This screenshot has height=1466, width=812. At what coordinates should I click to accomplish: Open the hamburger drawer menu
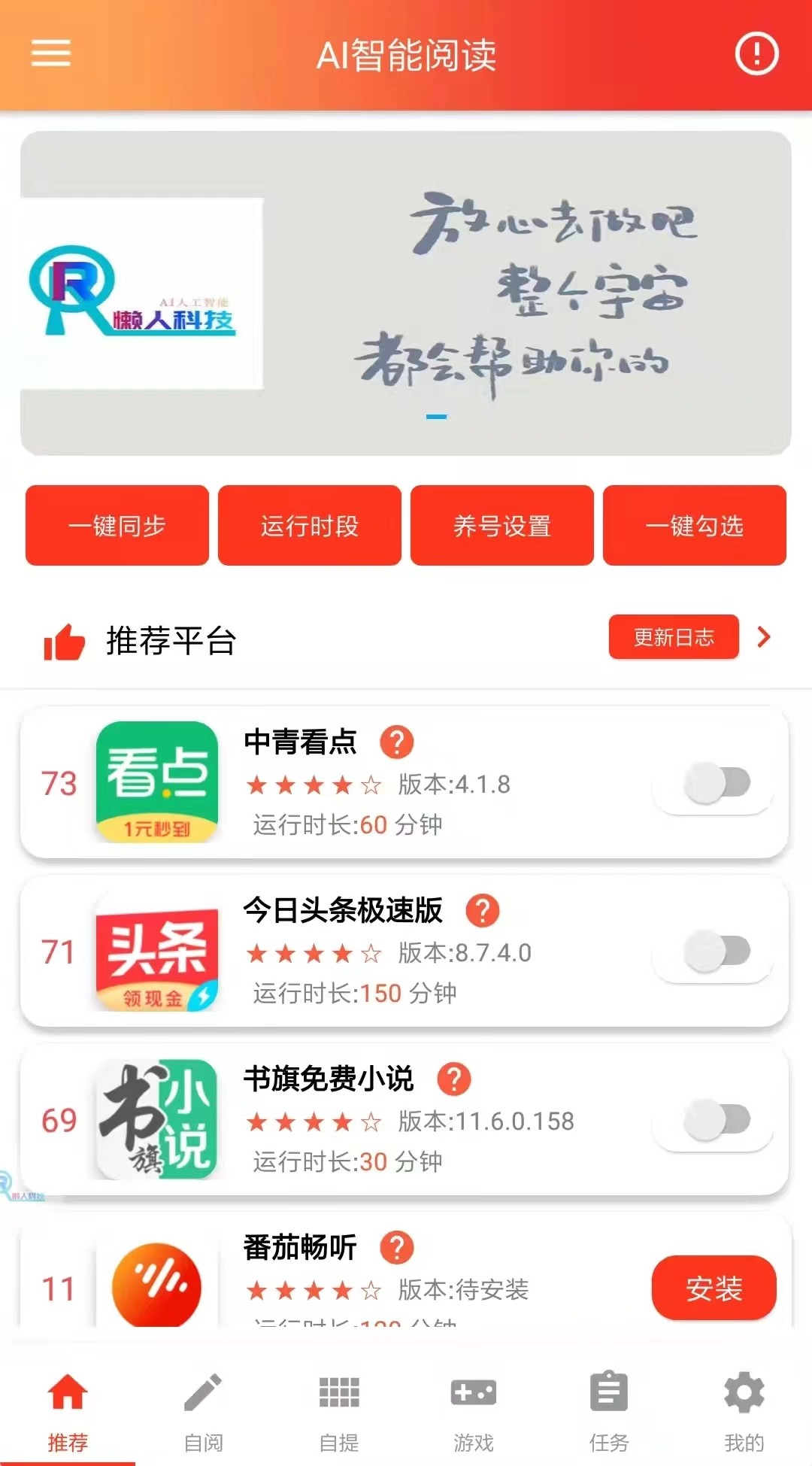coord(51,53)
